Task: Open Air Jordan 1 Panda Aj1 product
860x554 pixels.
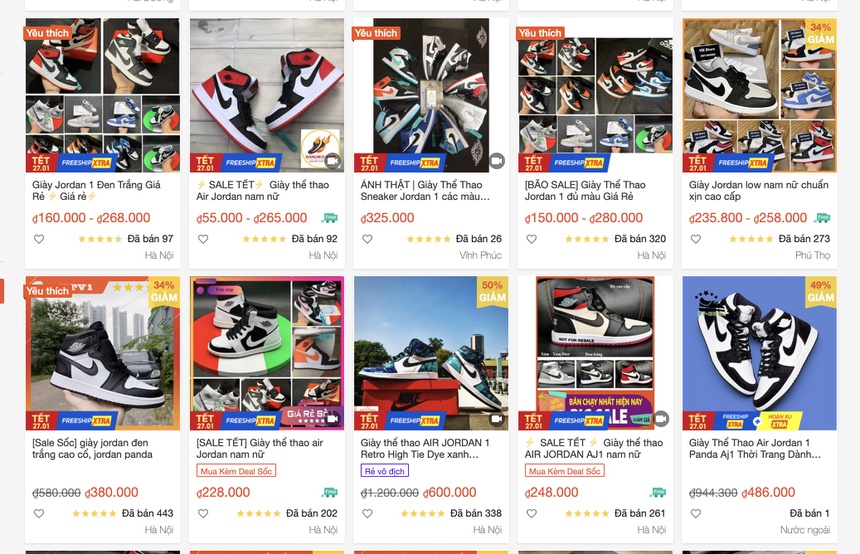Action: pyautogui.click(x=759, y=354)
